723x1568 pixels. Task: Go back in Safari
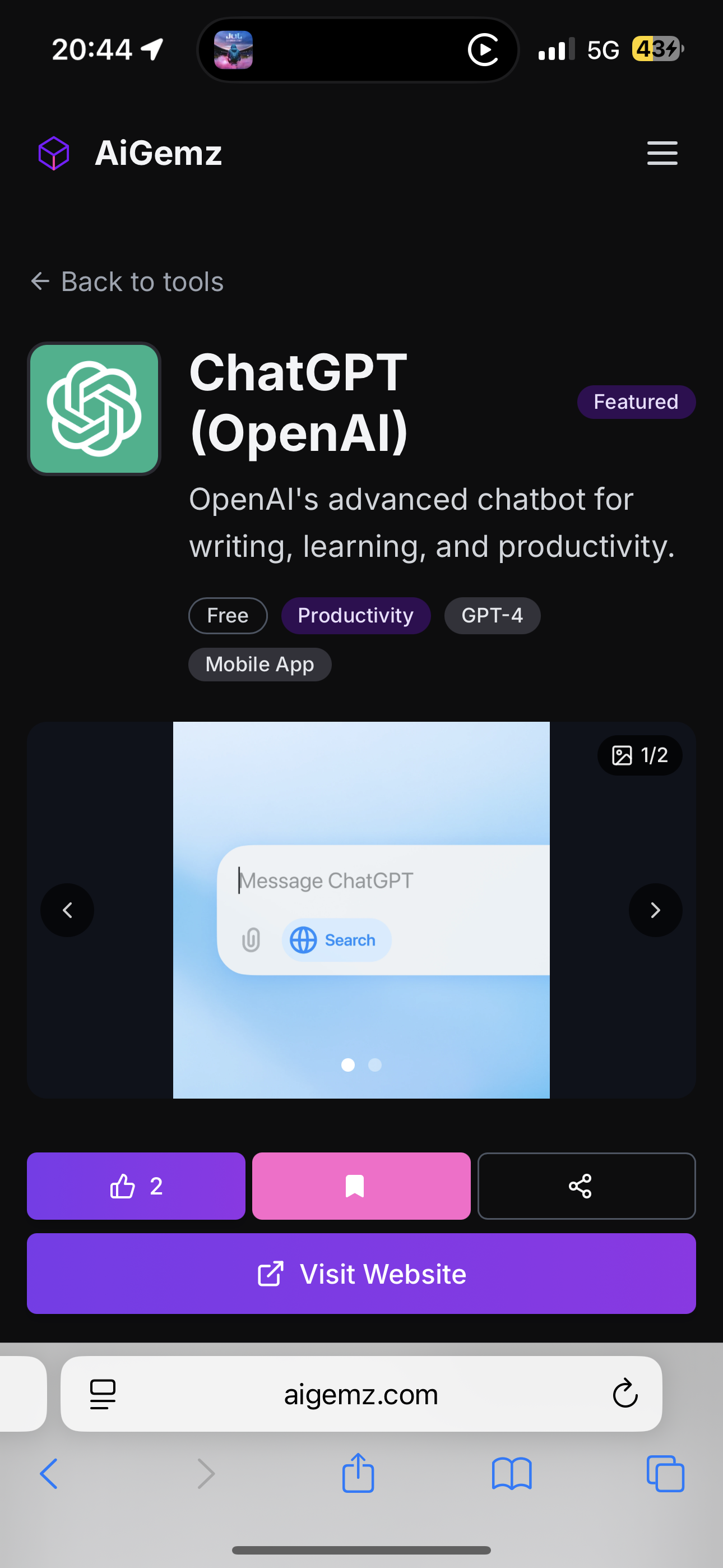pyautogui.click(x=49, y=1474)
